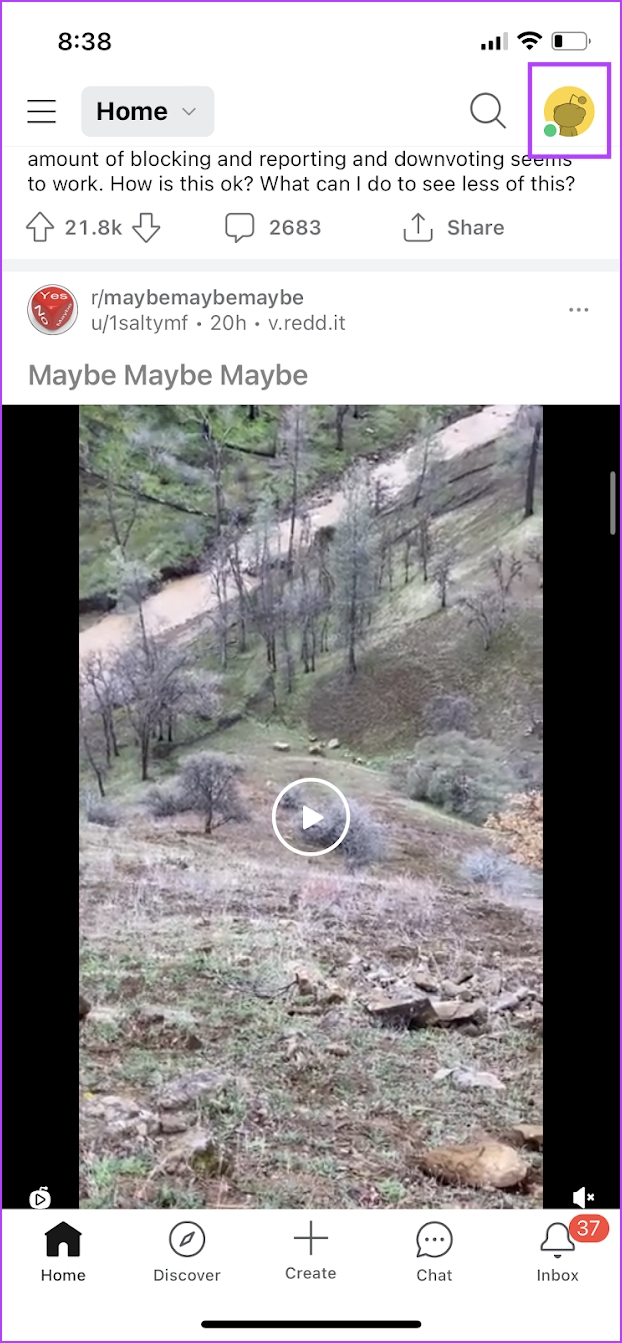The height and width of the screenshot is (1343, 622).
Task: Open the search magnifier
Action: (x=488, y=111)
